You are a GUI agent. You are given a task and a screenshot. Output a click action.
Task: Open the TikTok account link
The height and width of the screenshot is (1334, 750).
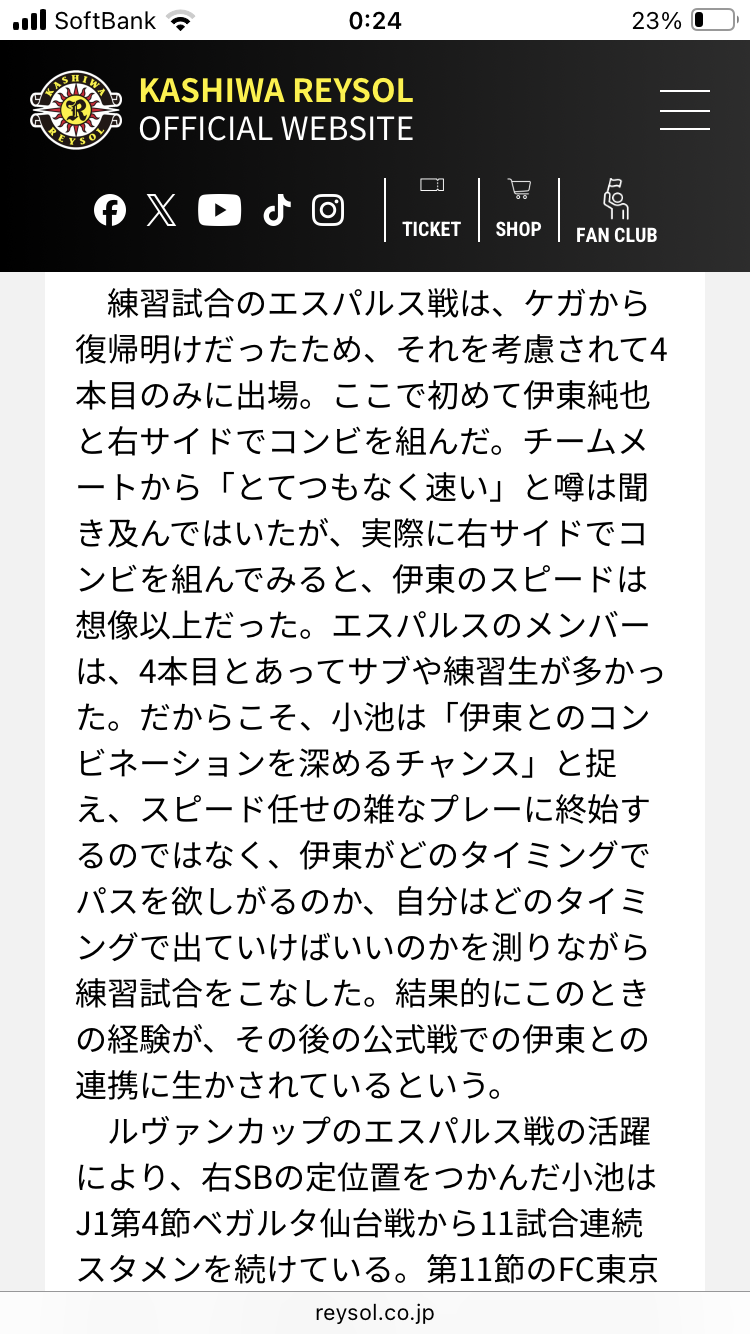tap(276, 210)
